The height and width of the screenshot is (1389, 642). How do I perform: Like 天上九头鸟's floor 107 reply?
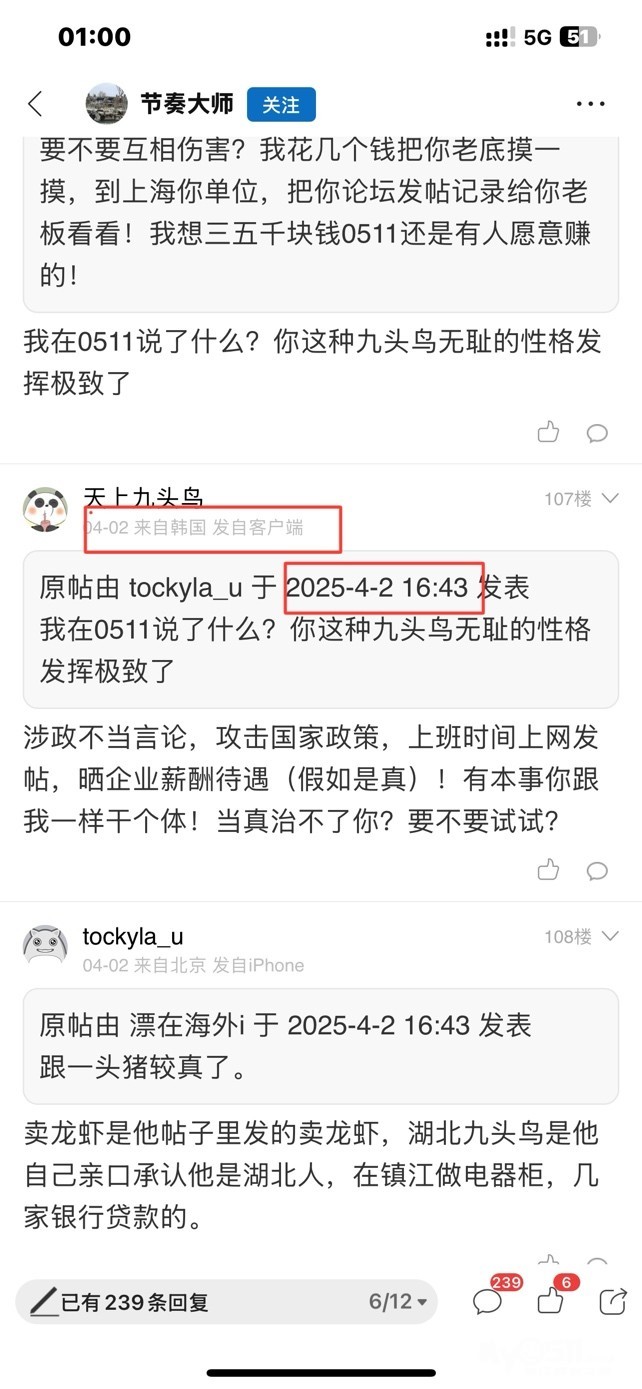(x=548, y=869)
